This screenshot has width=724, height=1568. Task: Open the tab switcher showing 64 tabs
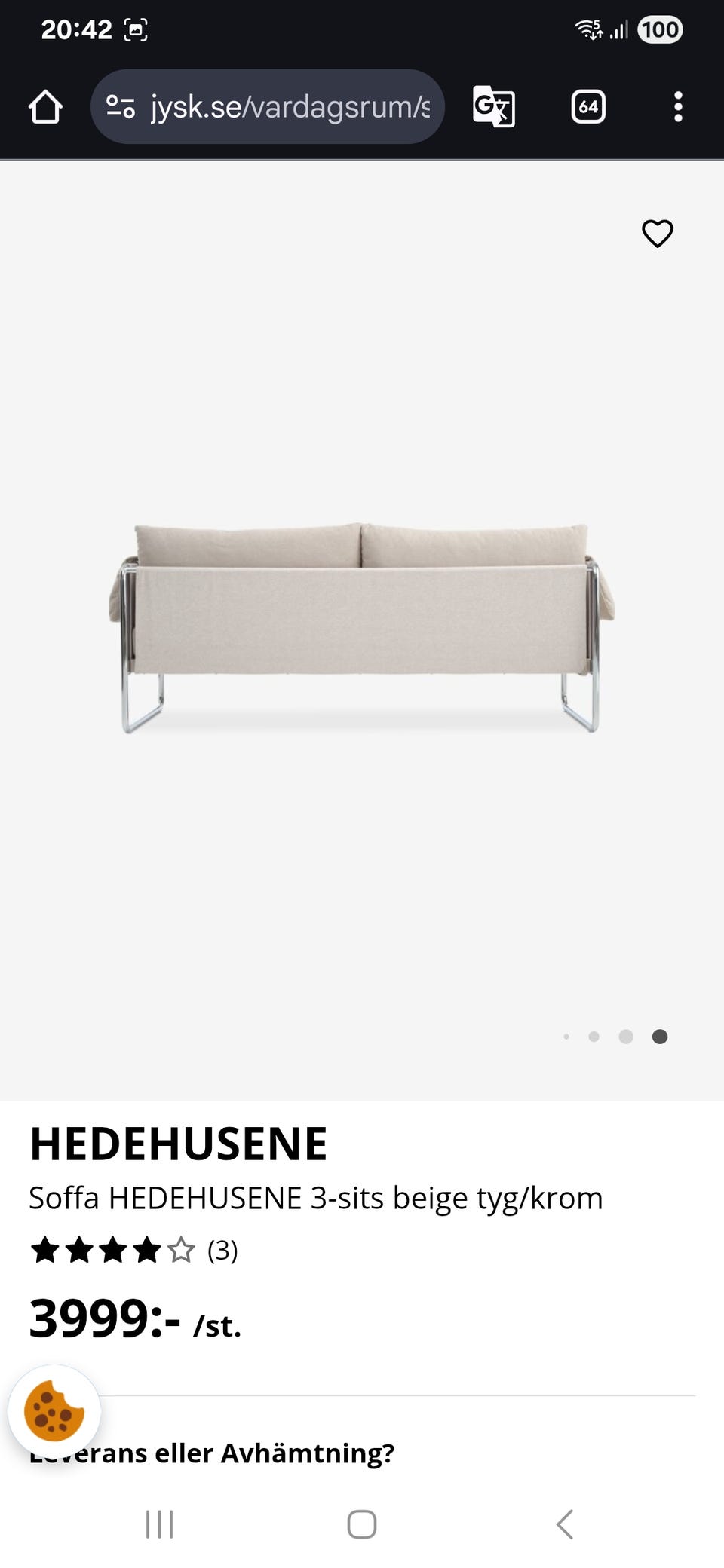[588, 106]
